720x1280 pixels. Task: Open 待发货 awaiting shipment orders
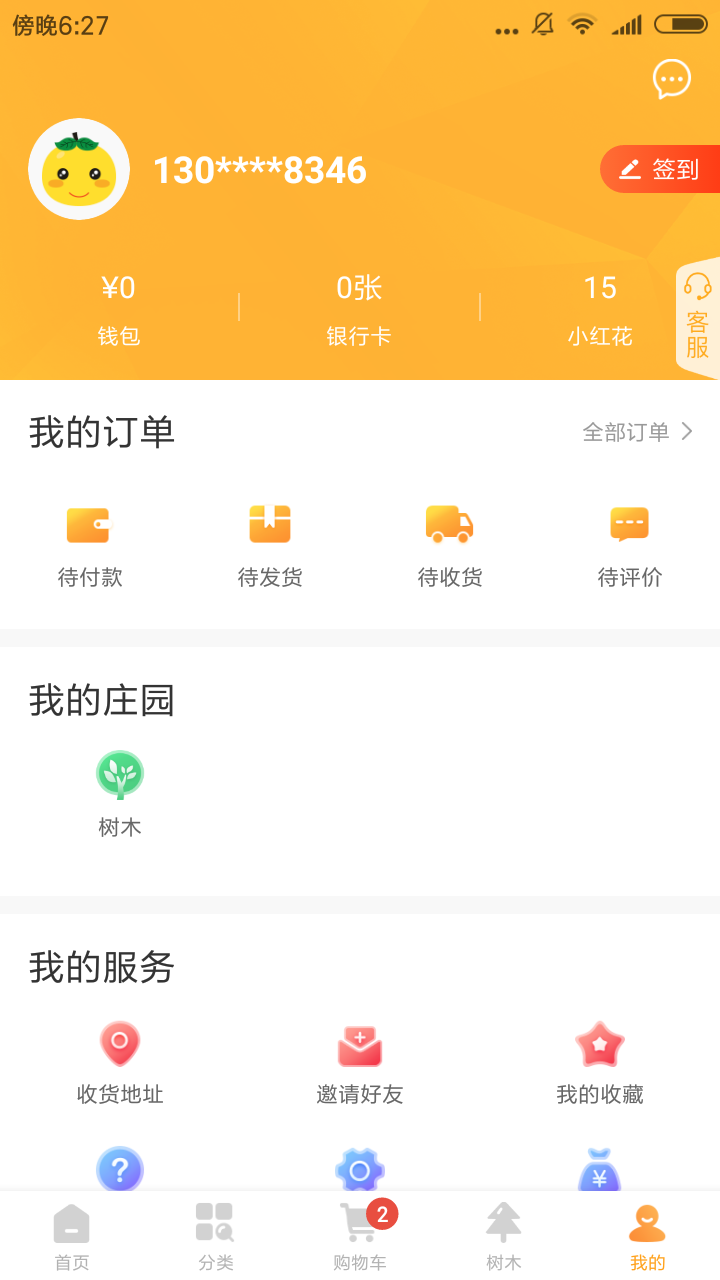click(x=270, y=547)
